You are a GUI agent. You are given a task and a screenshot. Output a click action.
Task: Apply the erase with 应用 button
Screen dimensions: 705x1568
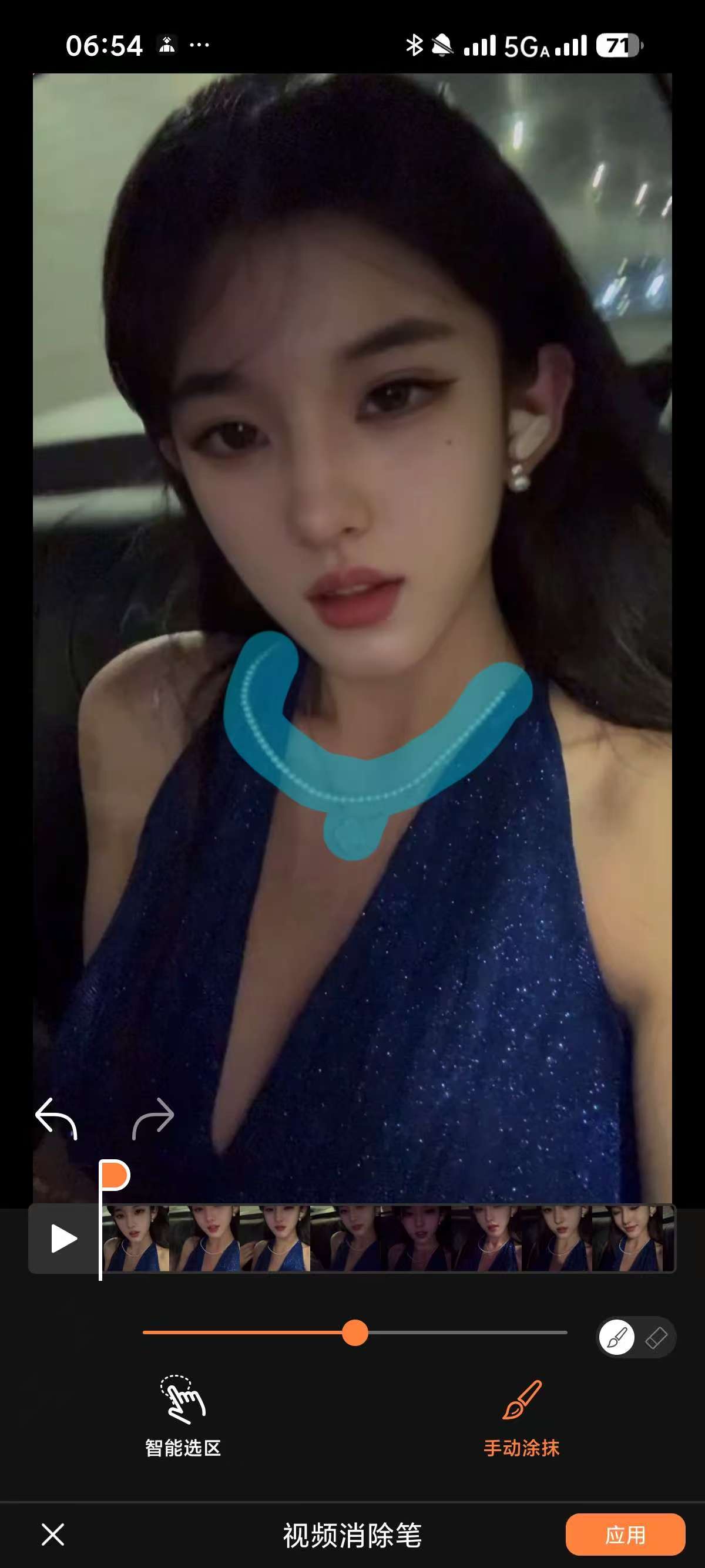625,1535
